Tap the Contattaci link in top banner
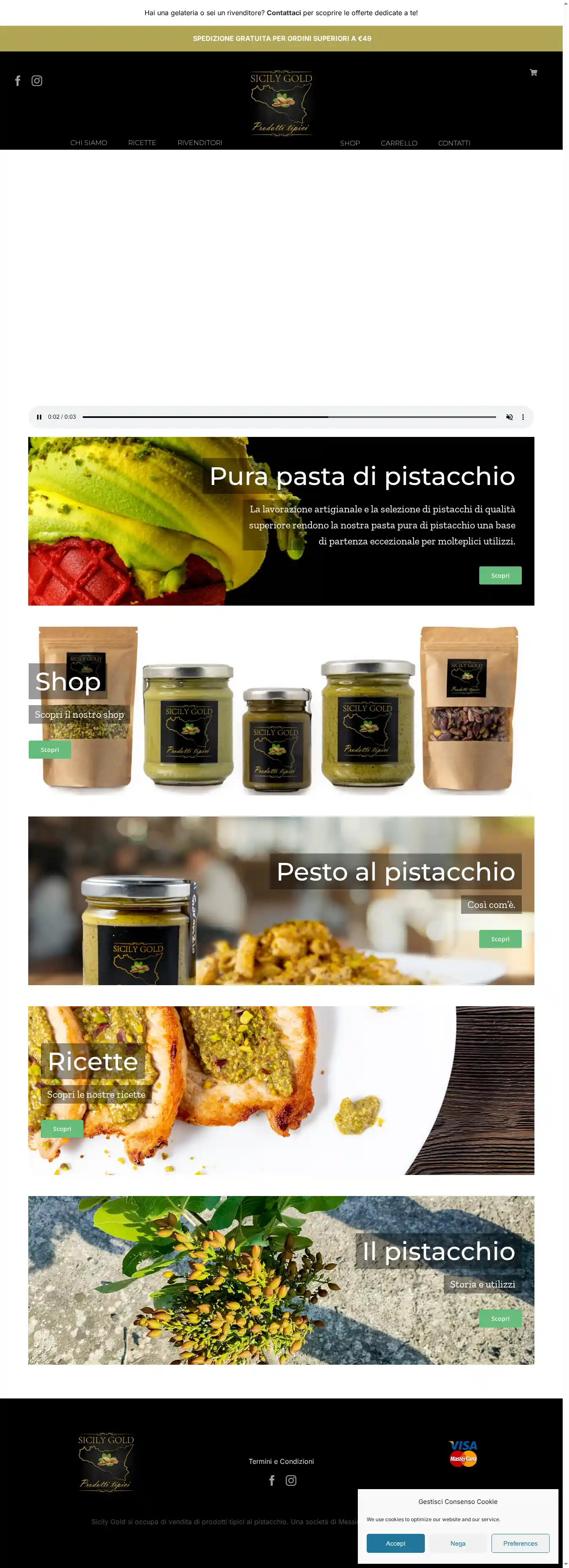The height and width of the screenshot is (1568, 569). 284,13
